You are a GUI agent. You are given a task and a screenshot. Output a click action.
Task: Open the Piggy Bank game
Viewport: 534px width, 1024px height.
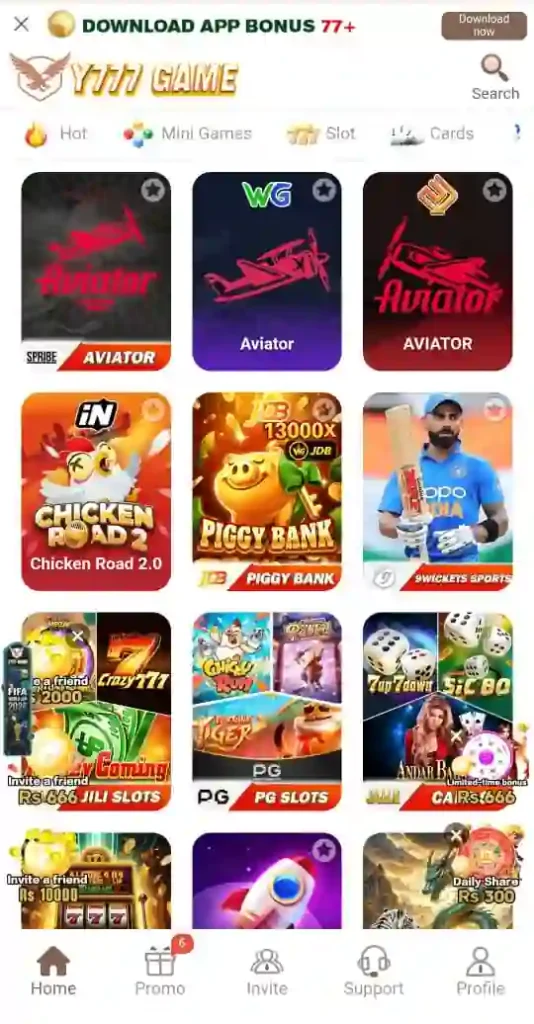(267, 491)
